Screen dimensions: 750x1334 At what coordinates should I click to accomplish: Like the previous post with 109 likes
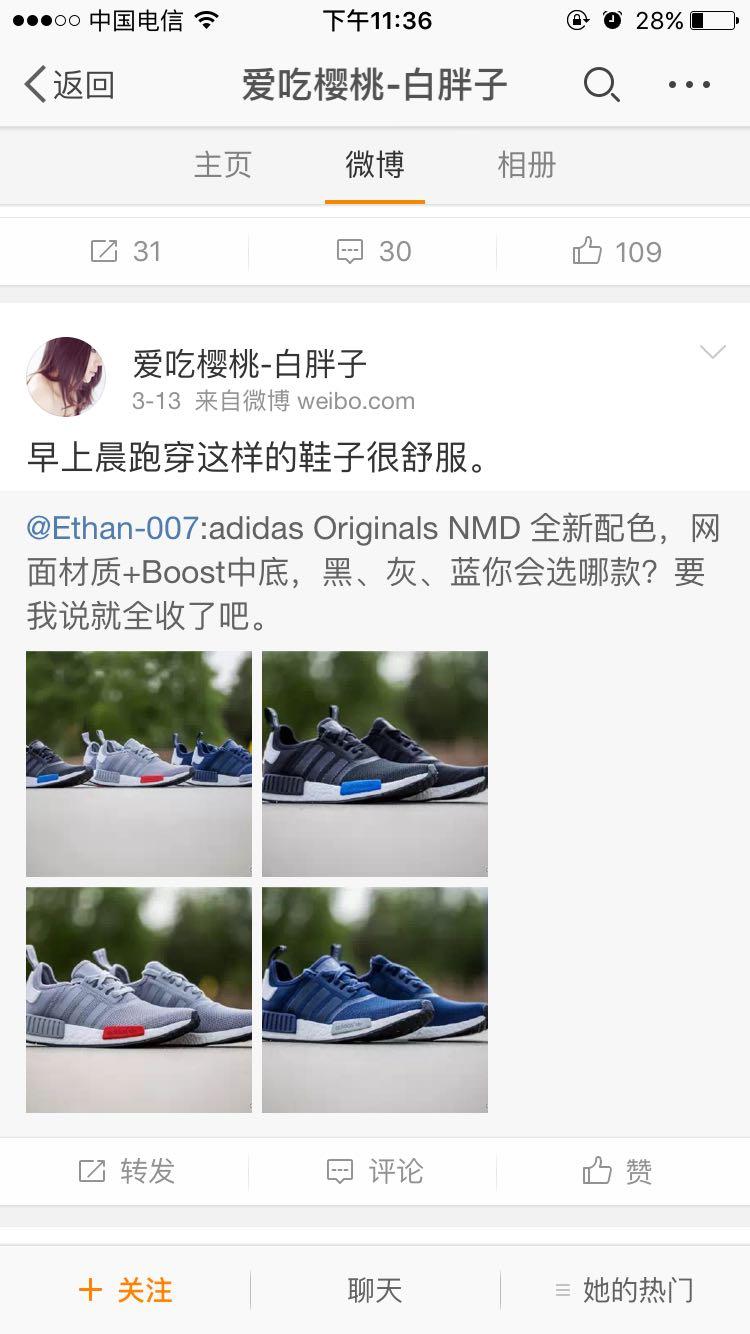click(617, 252)
